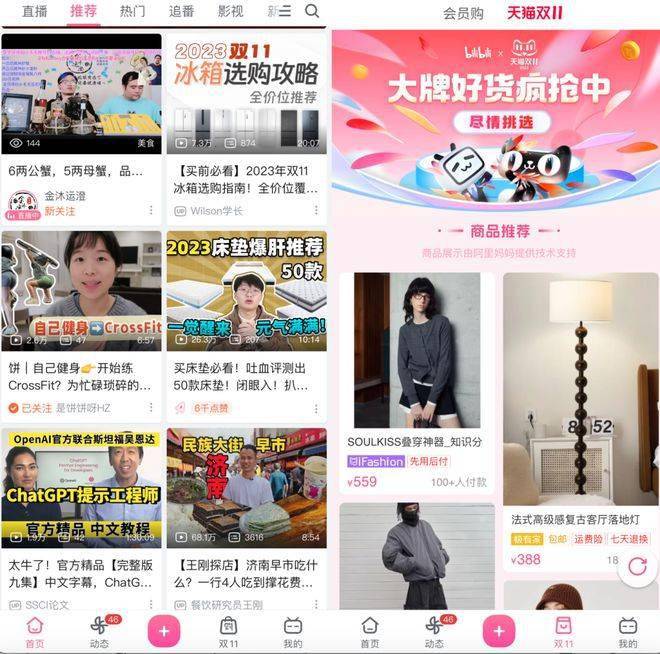
Task: Watch the ChatGPT提示工程师 tutorial video
Action: tap(82, 488)
